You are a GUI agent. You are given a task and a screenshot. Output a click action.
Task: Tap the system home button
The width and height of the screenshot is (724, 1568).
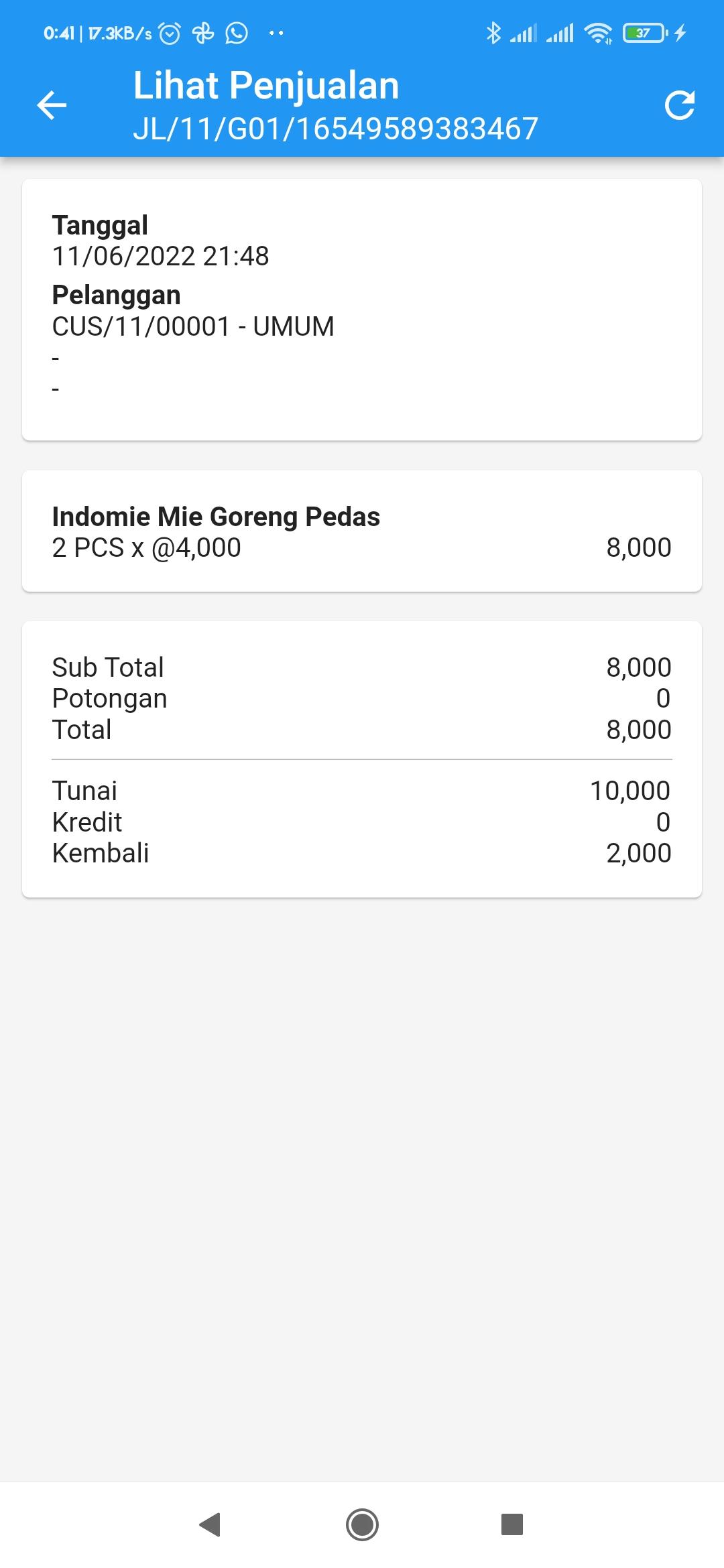click(362, 1524)
